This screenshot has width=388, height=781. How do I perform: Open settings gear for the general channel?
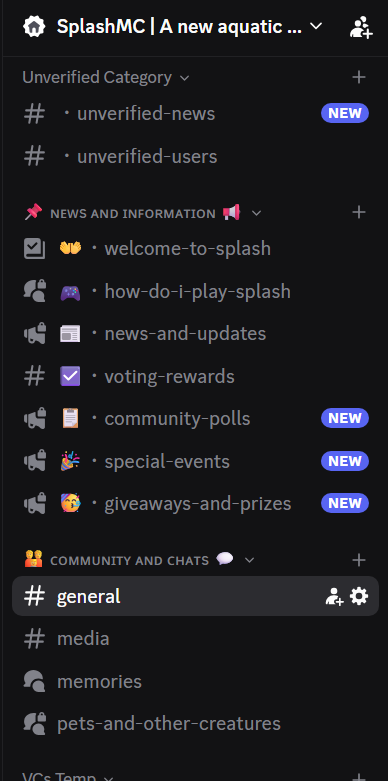[x=359, y=596]
